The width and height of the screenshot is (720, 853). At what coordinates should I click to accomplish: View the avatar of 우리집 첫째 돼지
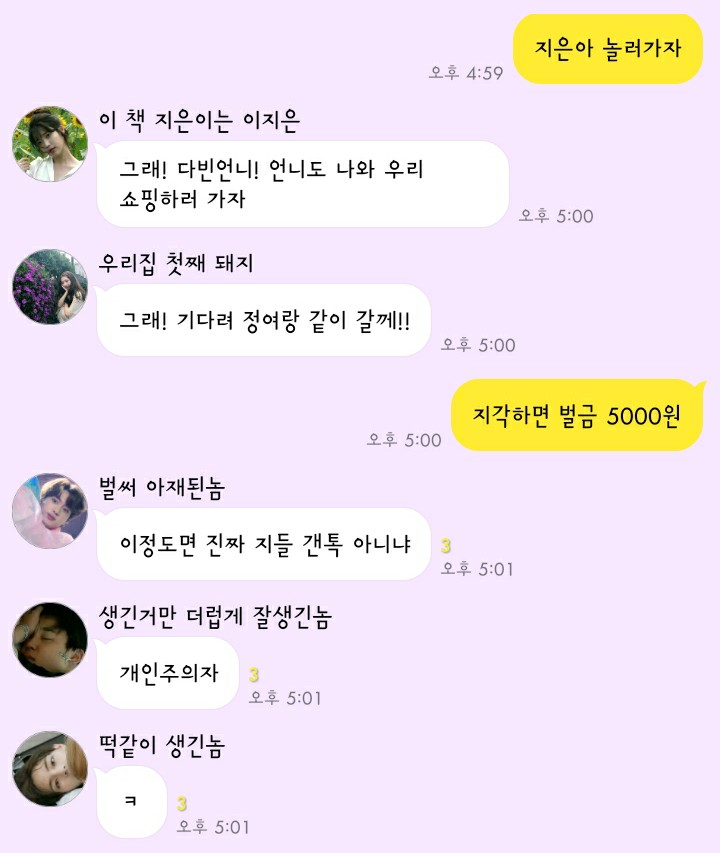point(50,286)
